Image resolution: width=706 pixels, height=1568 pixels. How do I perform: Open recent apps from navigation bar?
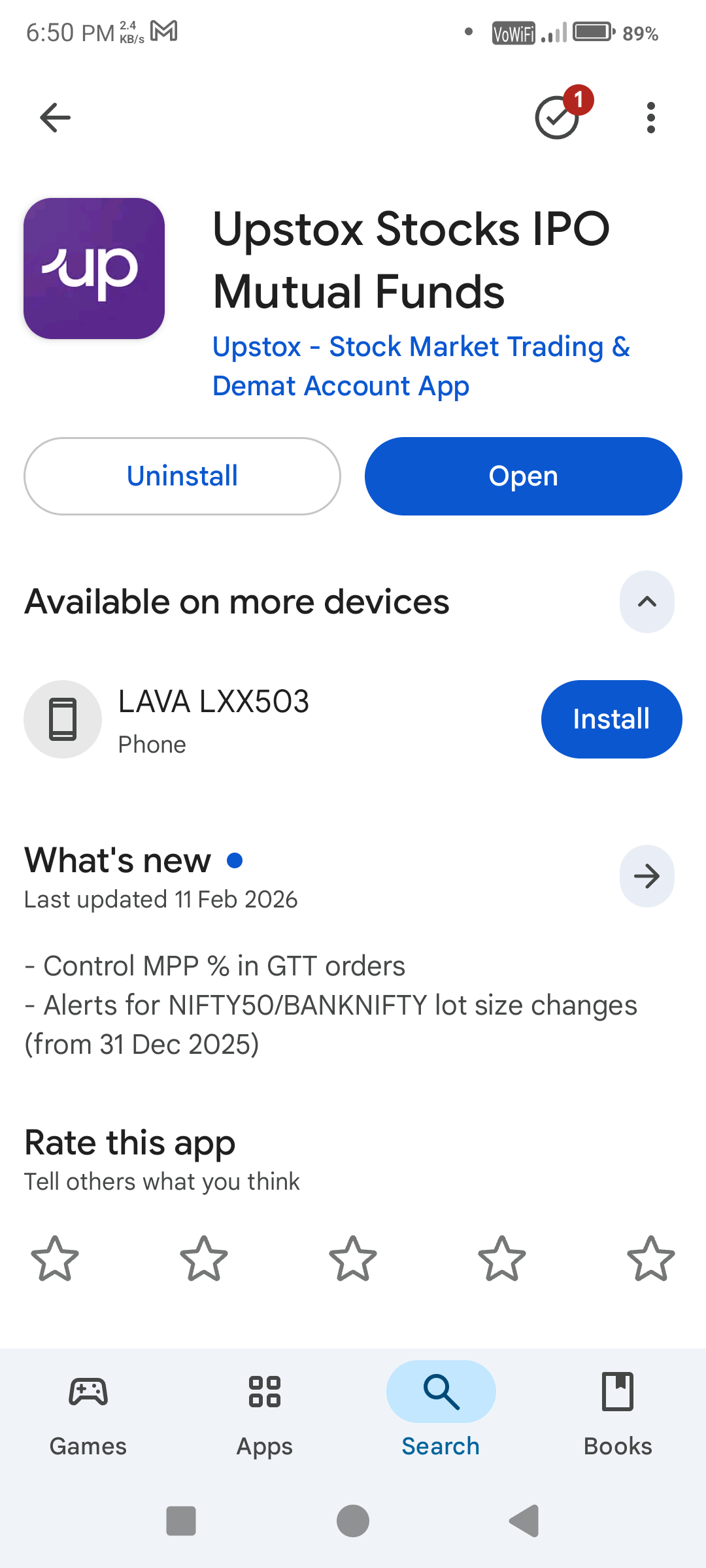(x=181, y=1521)
